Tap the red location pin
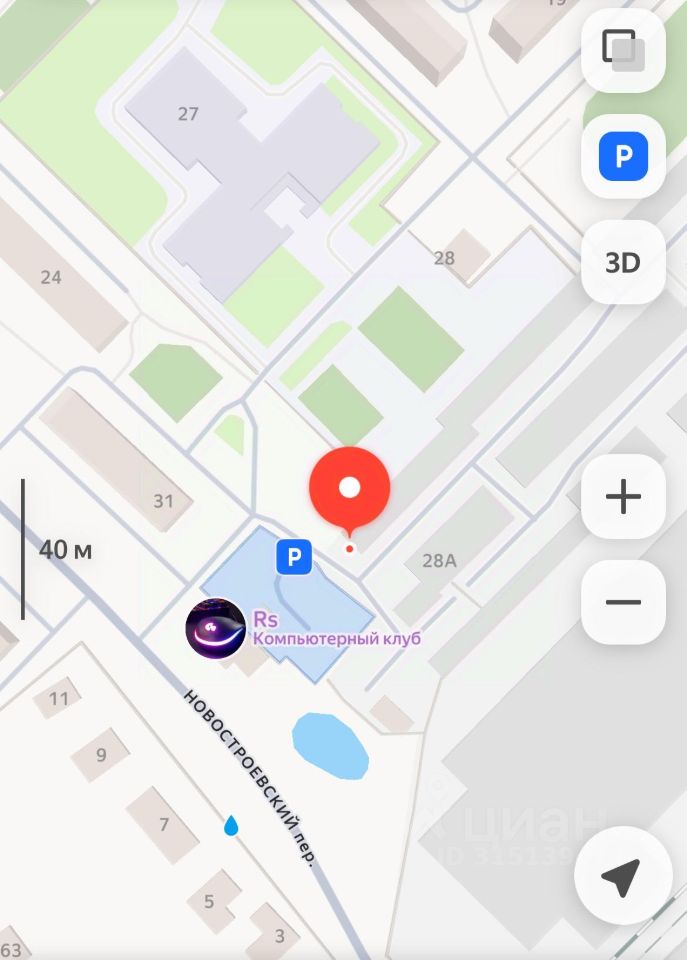Image resolution: width=687 pixels, height=960 pixels. tap(349, 489)
